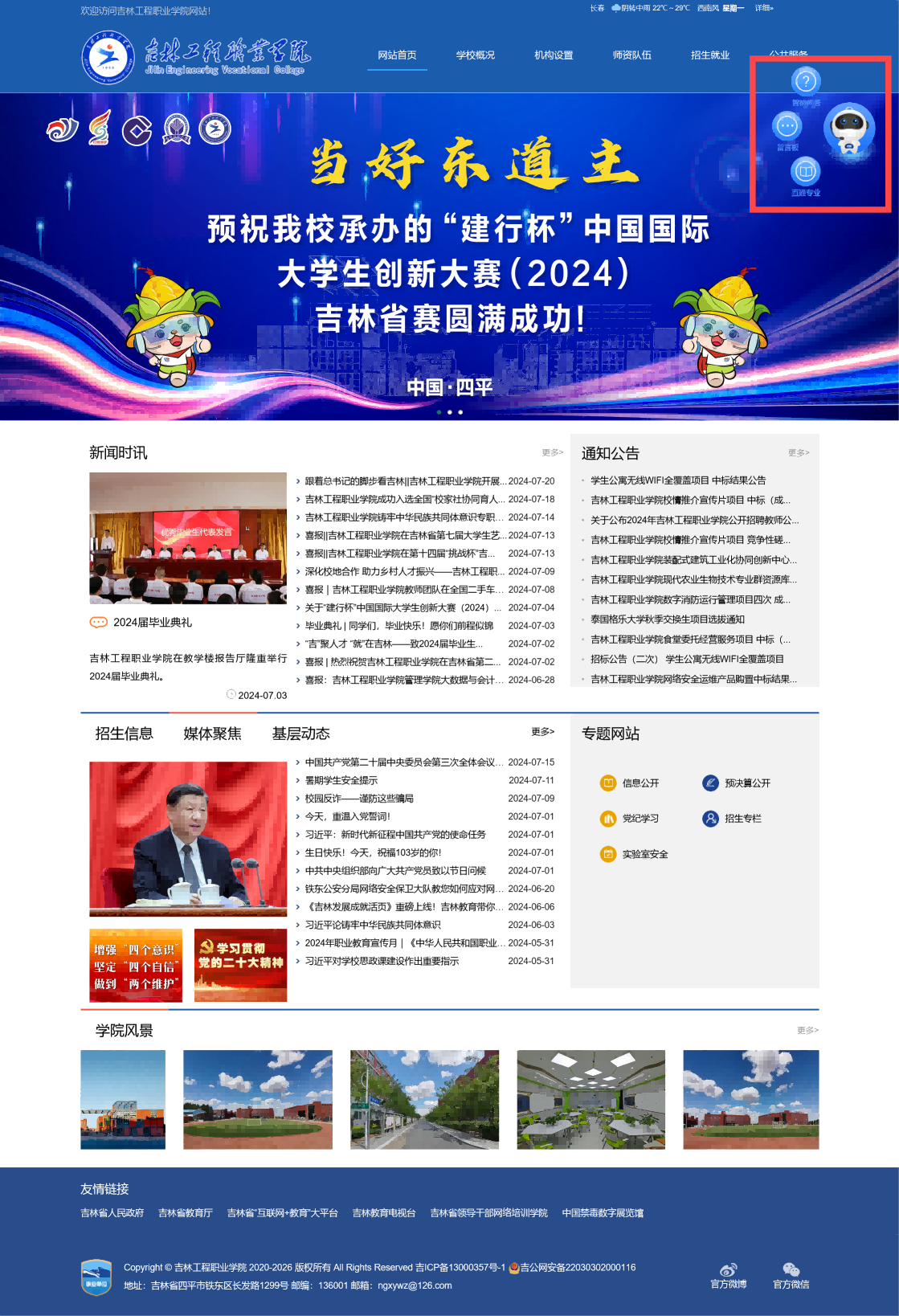Screen dimensions: 899x1316
Task: Switch to the 基层动态 tab
Action: [300, 734]
